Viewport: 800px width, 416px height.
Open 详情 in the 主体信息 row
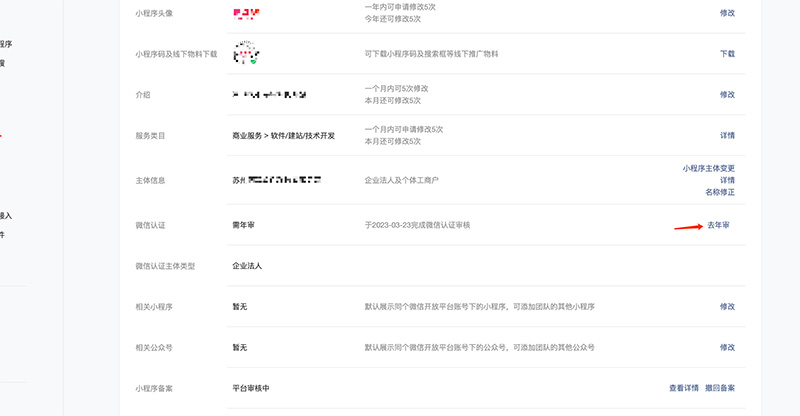(x=727, y=180)
